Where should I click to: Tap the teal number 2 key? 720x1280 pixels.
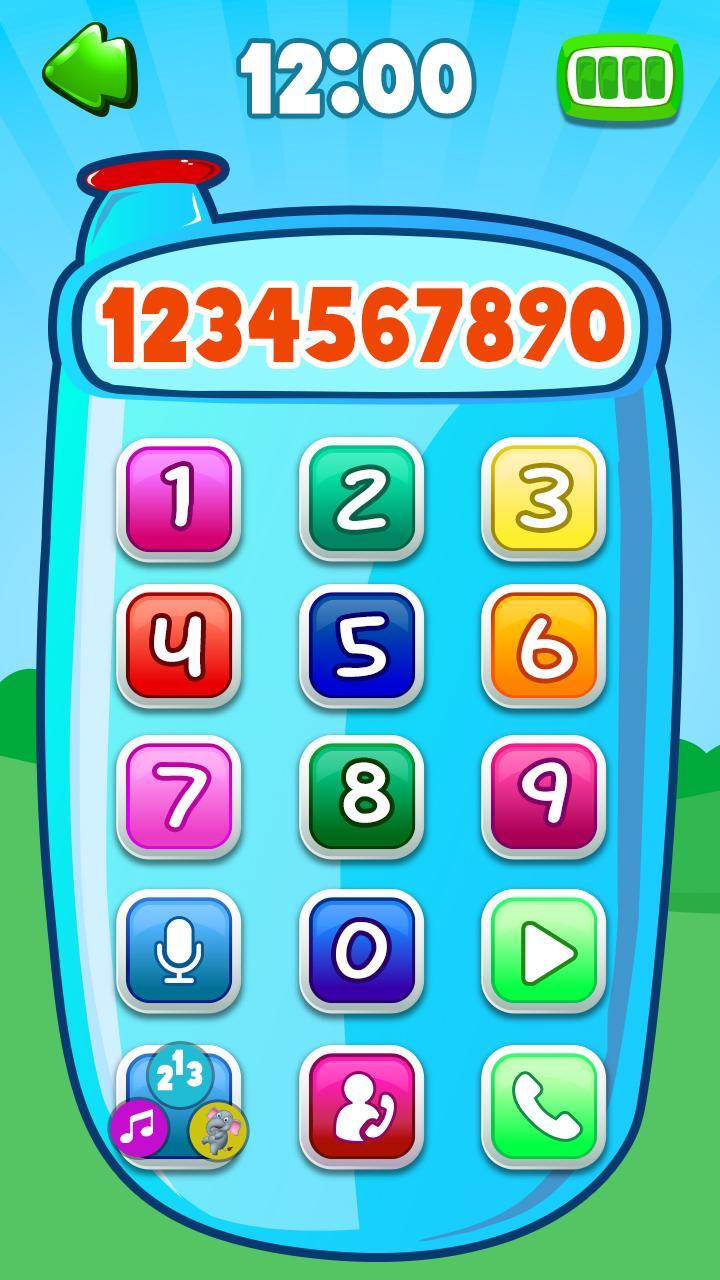(361, 498)
